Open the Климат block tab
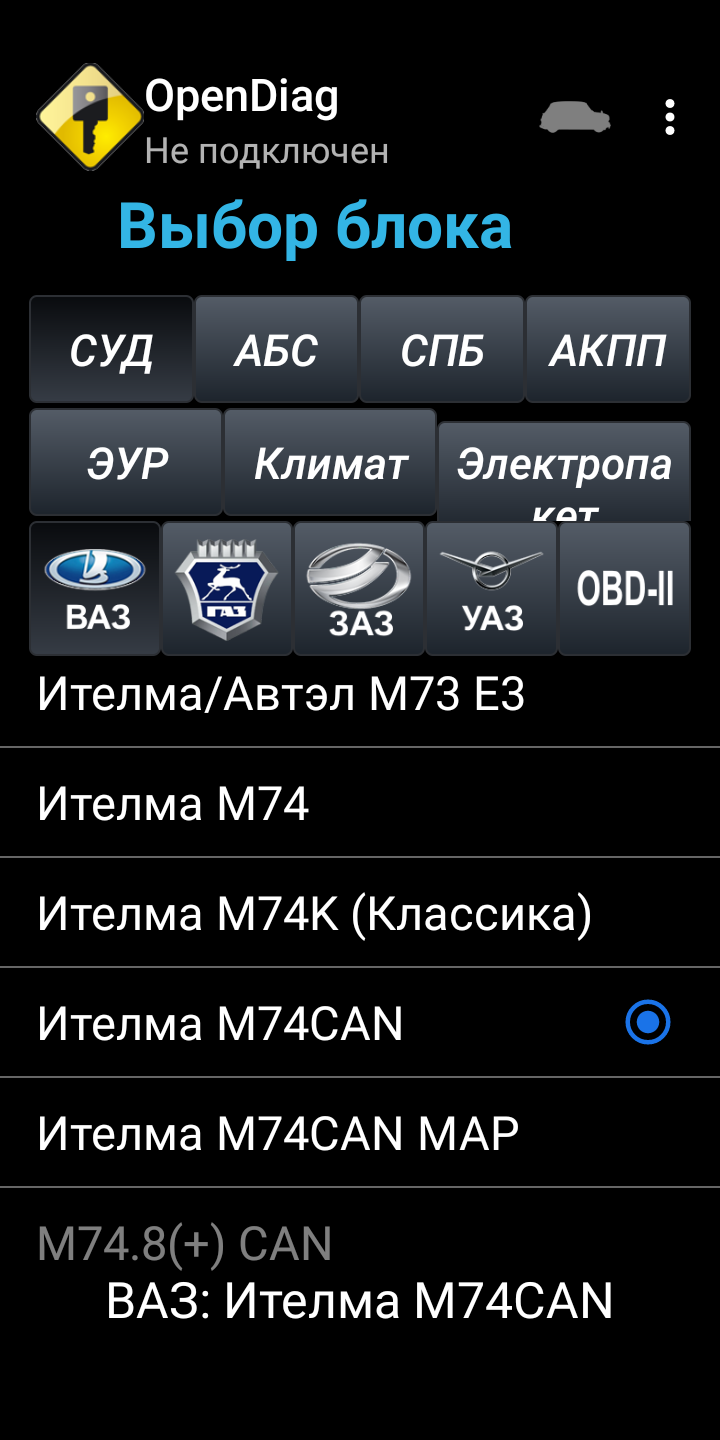The height and width of the screenshot is (1440, 720). coord(330,462)
